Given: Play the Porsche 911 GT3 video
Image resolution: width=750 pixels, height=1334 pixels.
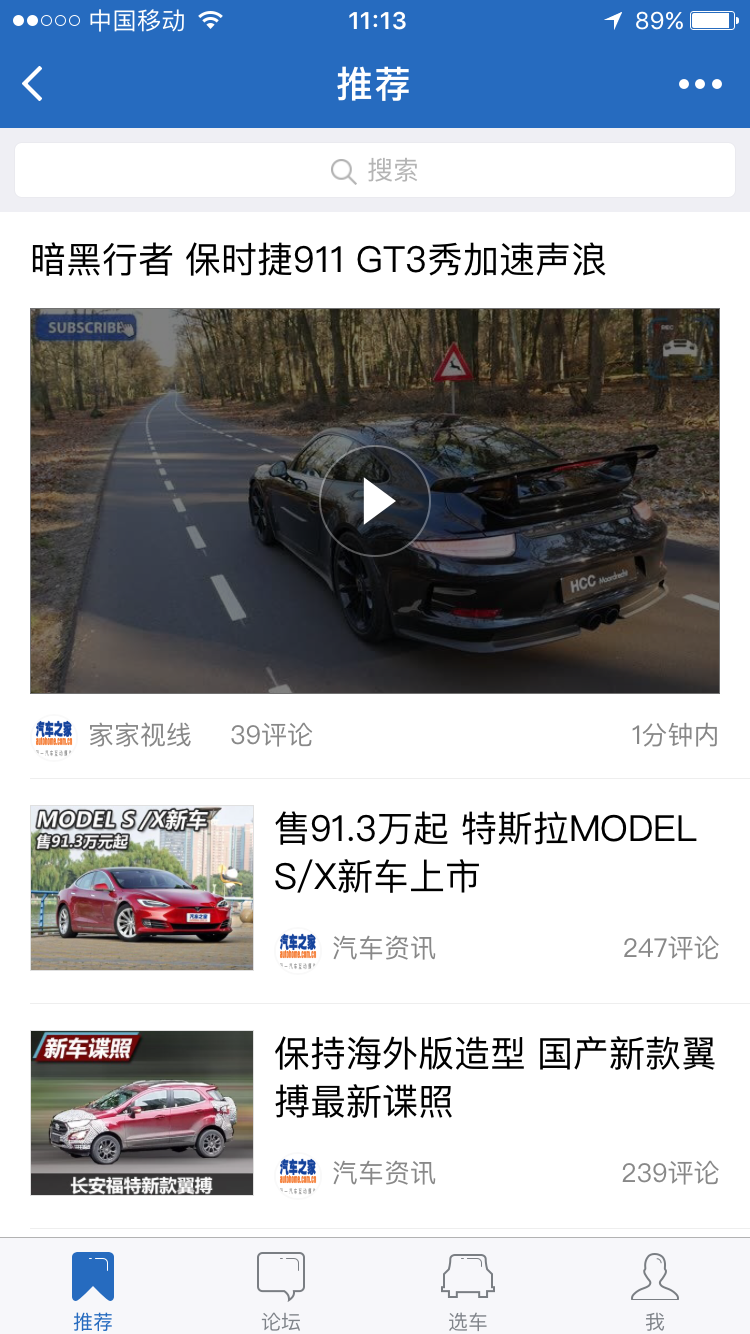Looking at the screenshot, I should coord(375,501).
